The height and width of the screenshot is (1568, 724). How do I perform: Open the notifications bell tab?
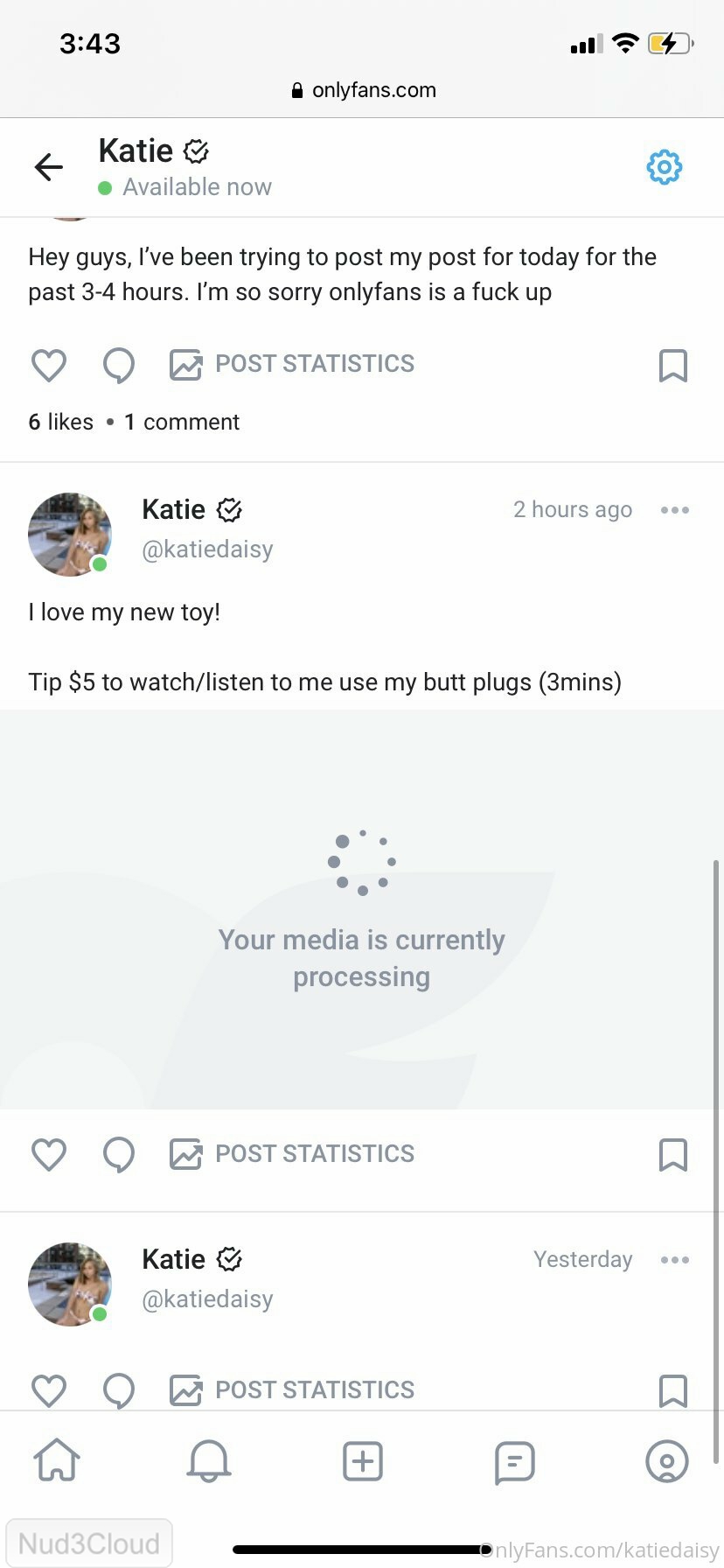[209, 1460]
